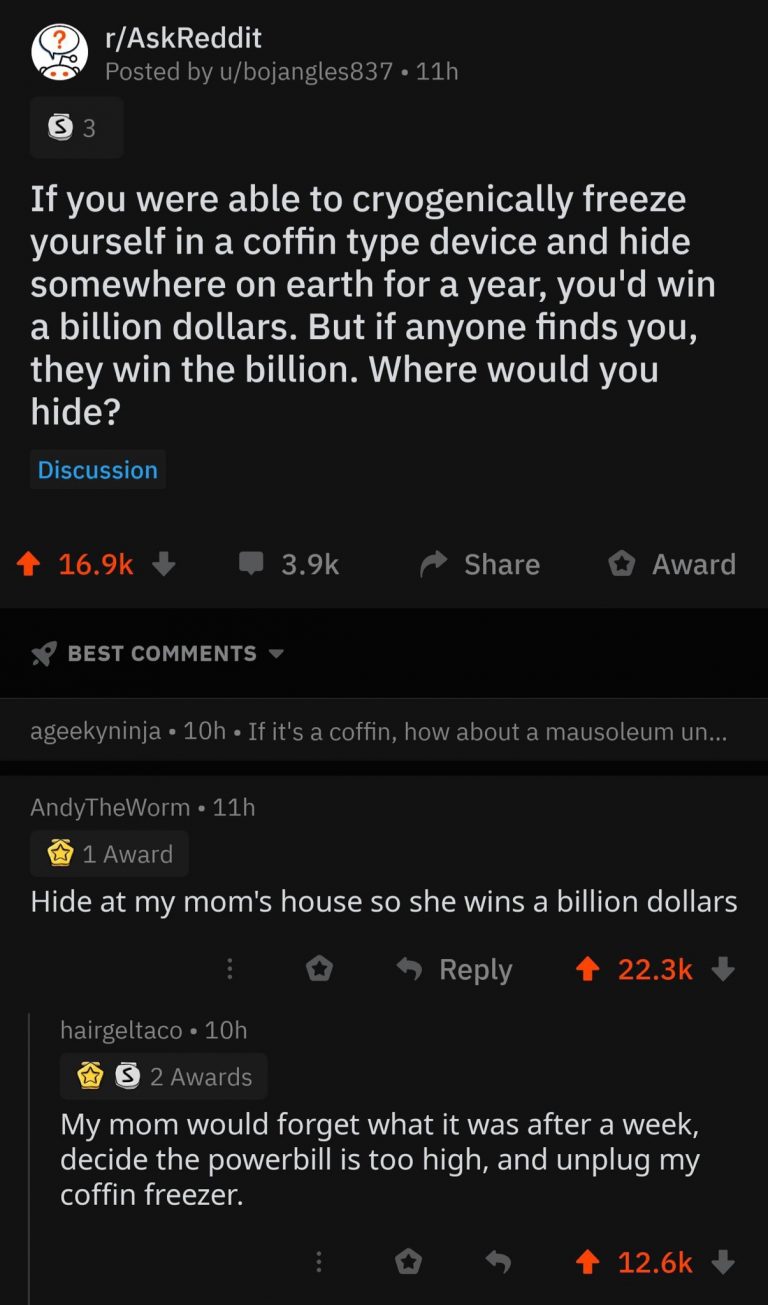Viewport: 768px width, 1305px height.
Task: Downvote hairgeltaco's comment
Action: click(723, 1262)
